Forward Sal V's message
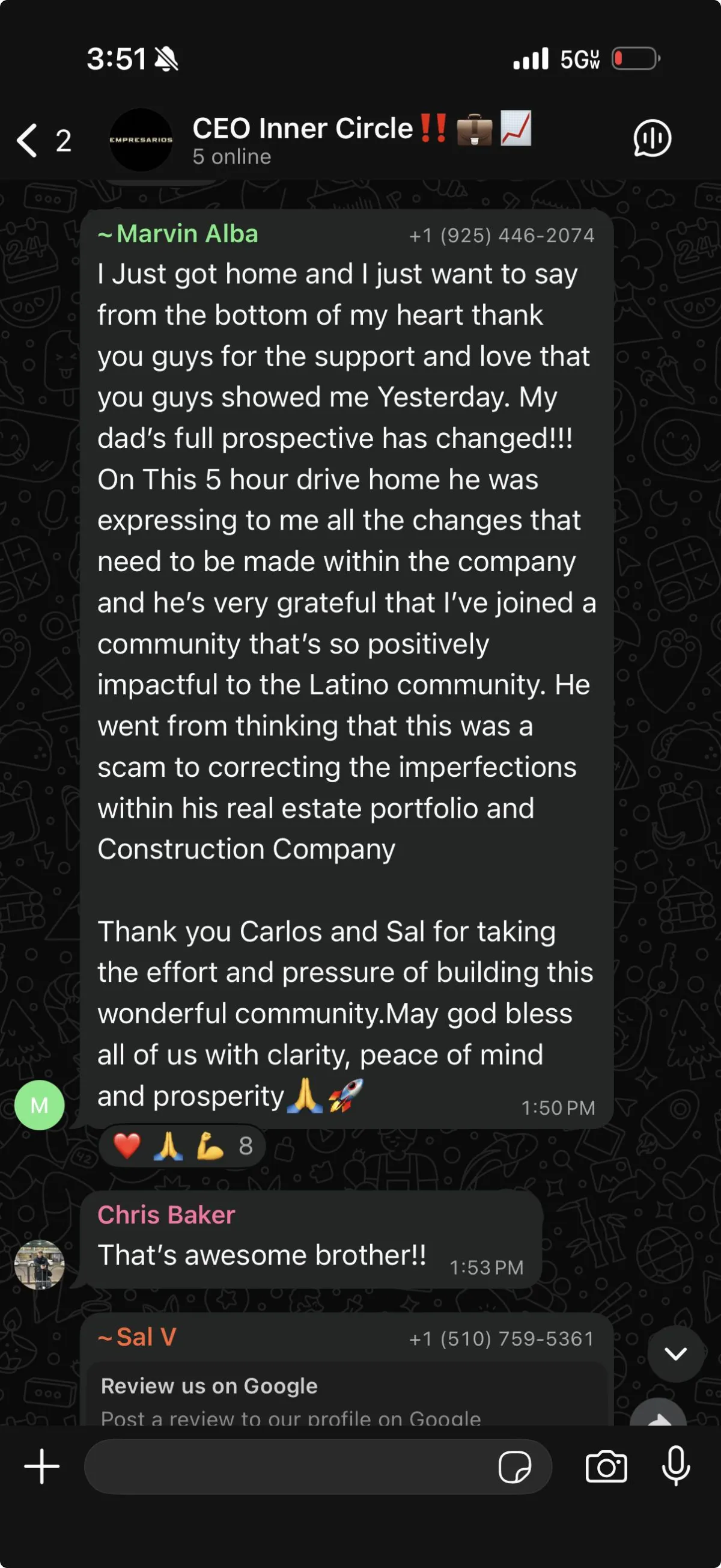 tap(659, 1416)
